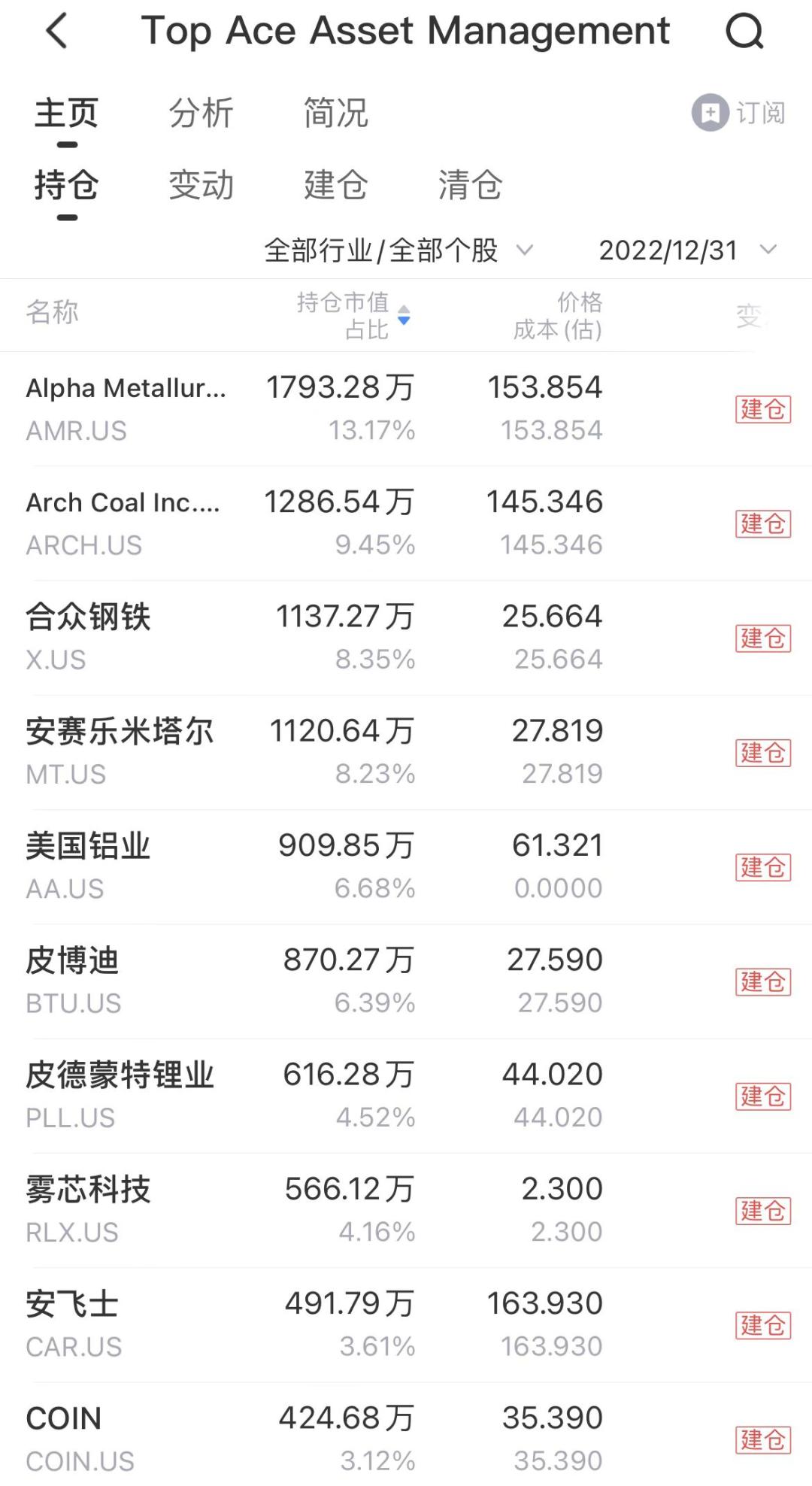Click the 建仓 stamp beside RLX.US
The image size is (812, 1486).
[763, 1209]
